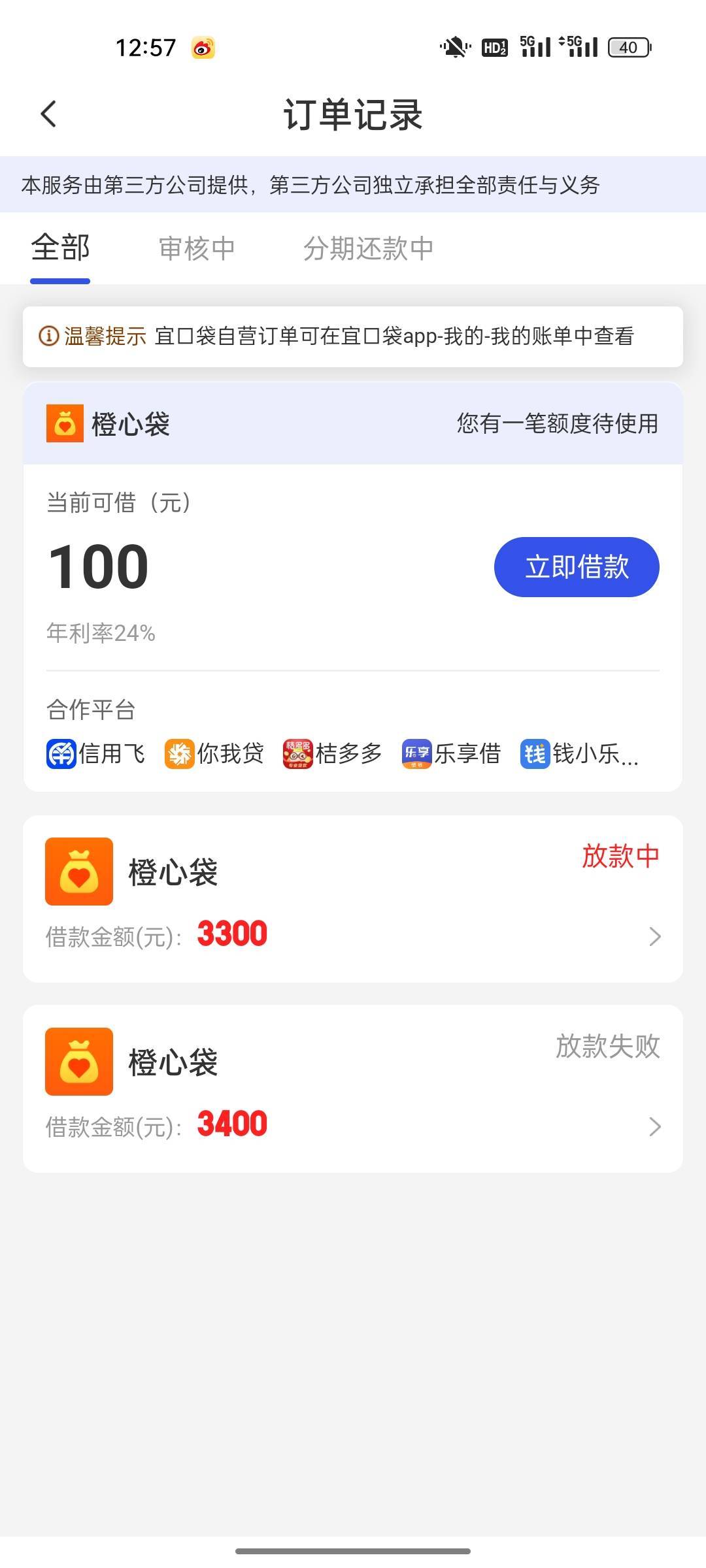The image size is (706, 1568).
Task: Open the failed 橙心袋 order for 3400 yuan
Action: coord(353,1088)
